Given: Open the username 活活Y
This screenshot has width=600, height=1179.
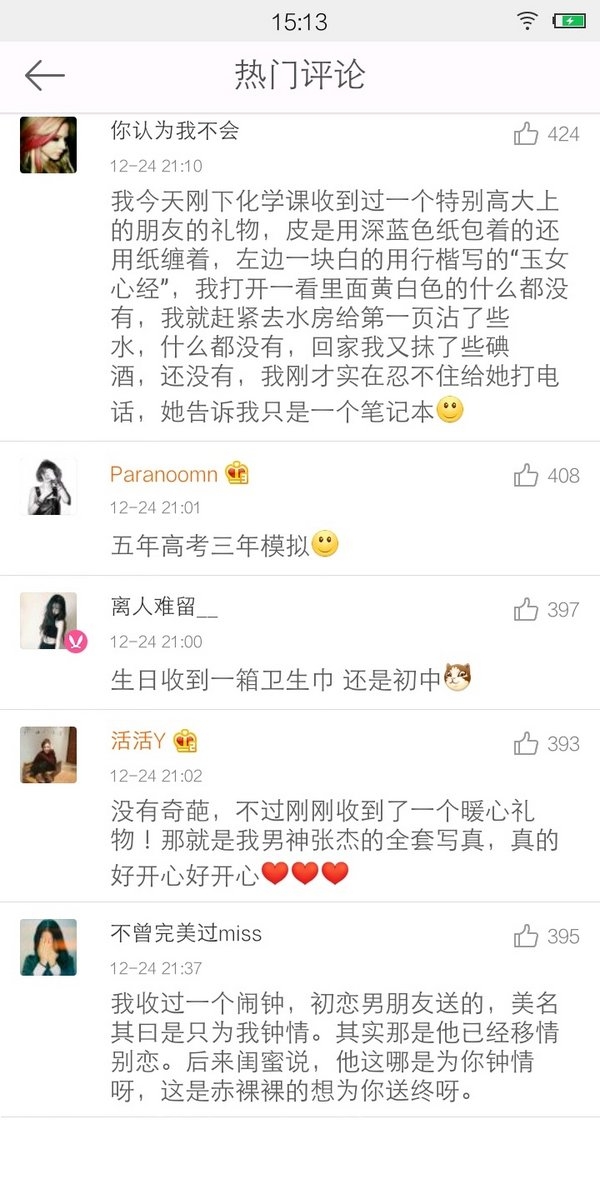Looking at the screenshot, I should click(x=138, y=741).
